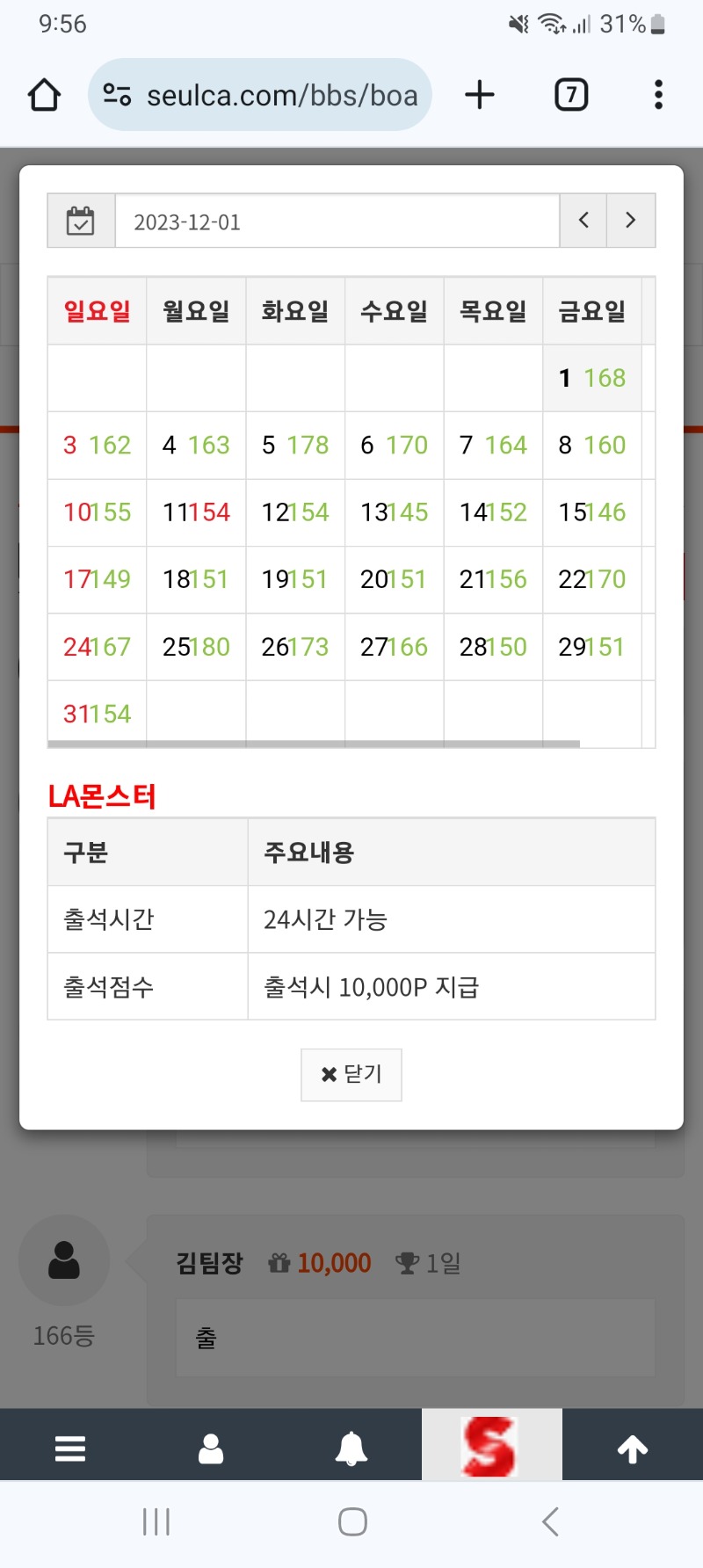The width and height of the screenshot is (703, 1568).
Task: Open a new browser tab
Action: point(480,95)
